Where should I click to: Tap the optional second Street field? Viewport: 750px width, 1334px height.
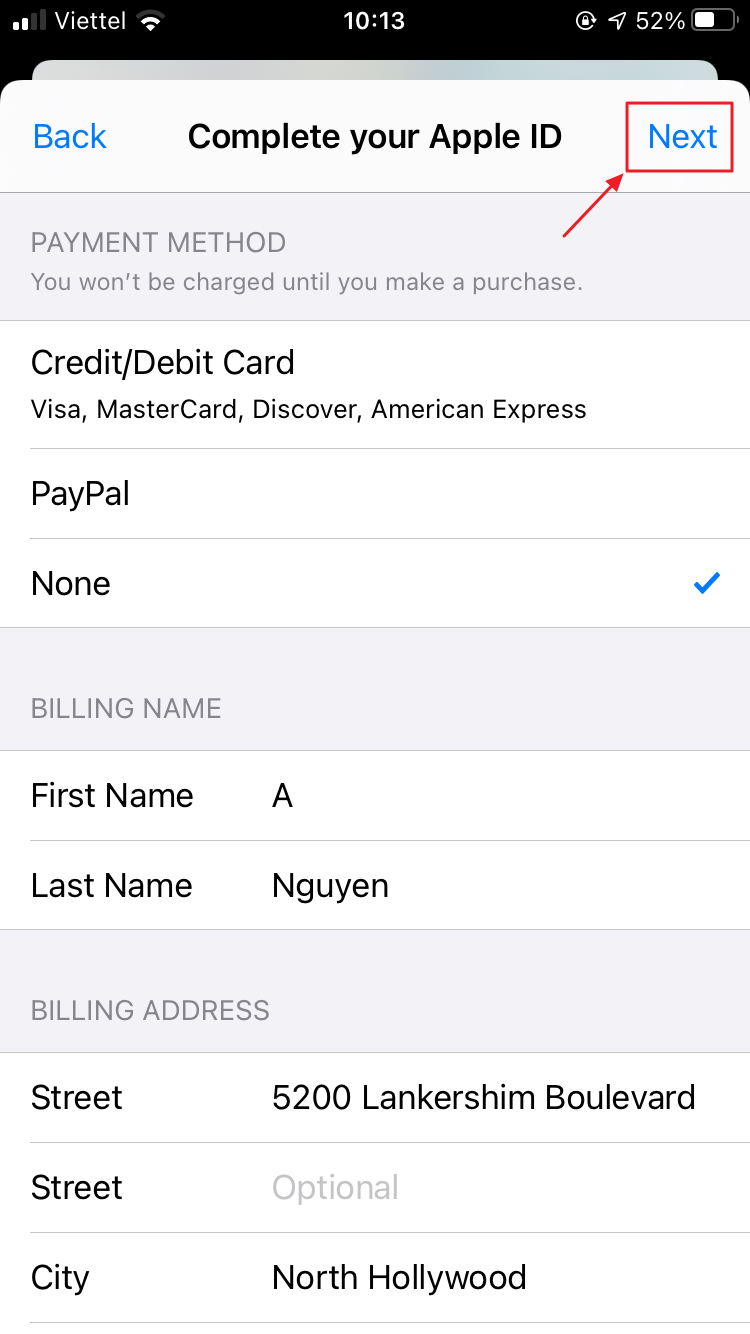[375, 1188]
